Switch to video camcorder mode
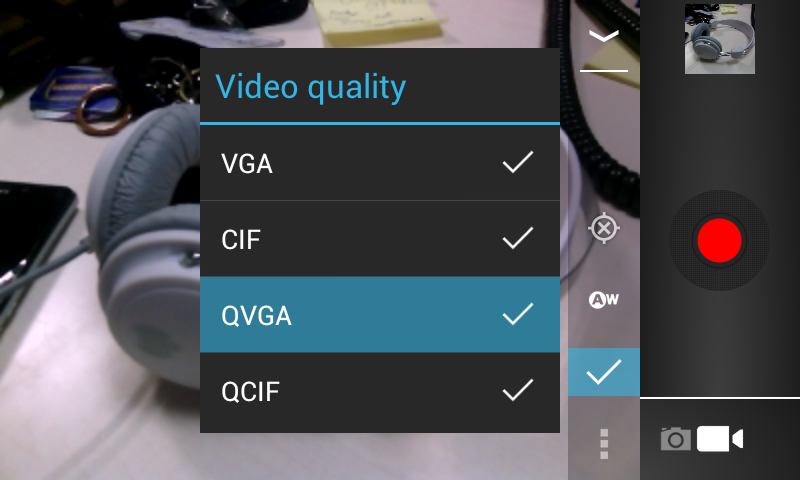The height and width of the screenshot is (480, 800). pos(720,439)
